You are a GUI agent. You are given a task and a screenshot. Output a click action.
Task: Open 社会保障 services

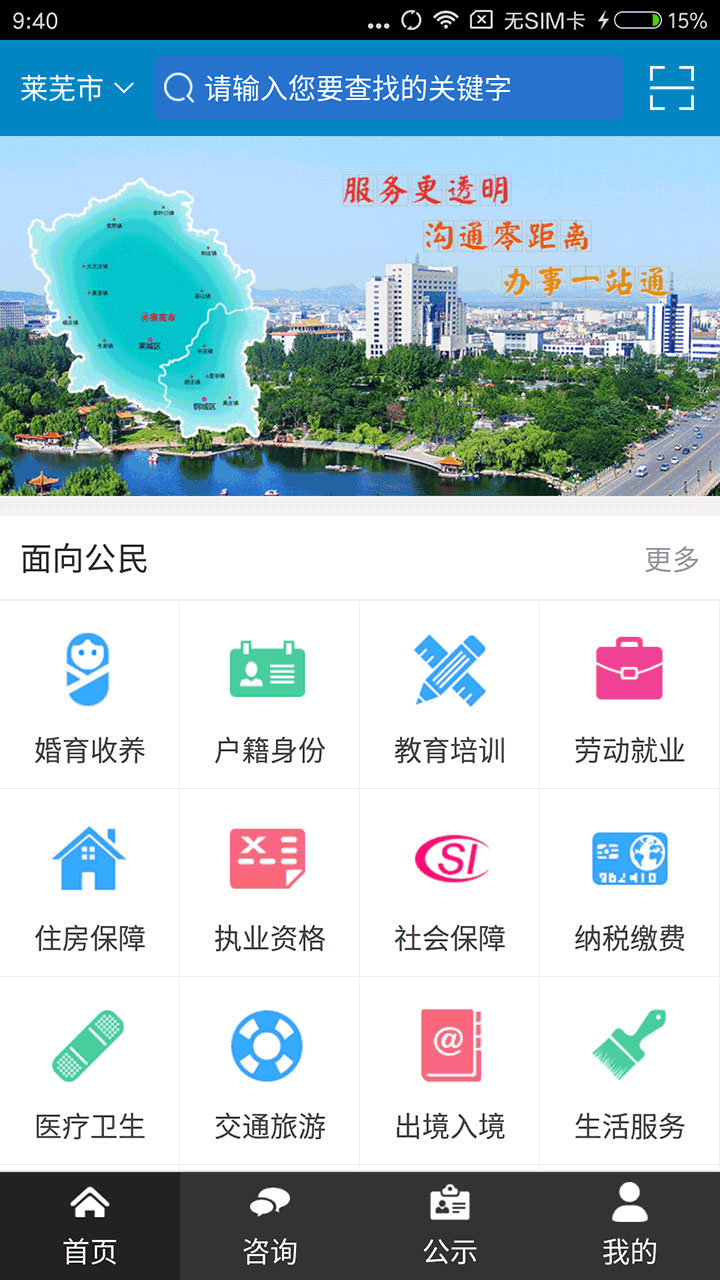[450, 883]
